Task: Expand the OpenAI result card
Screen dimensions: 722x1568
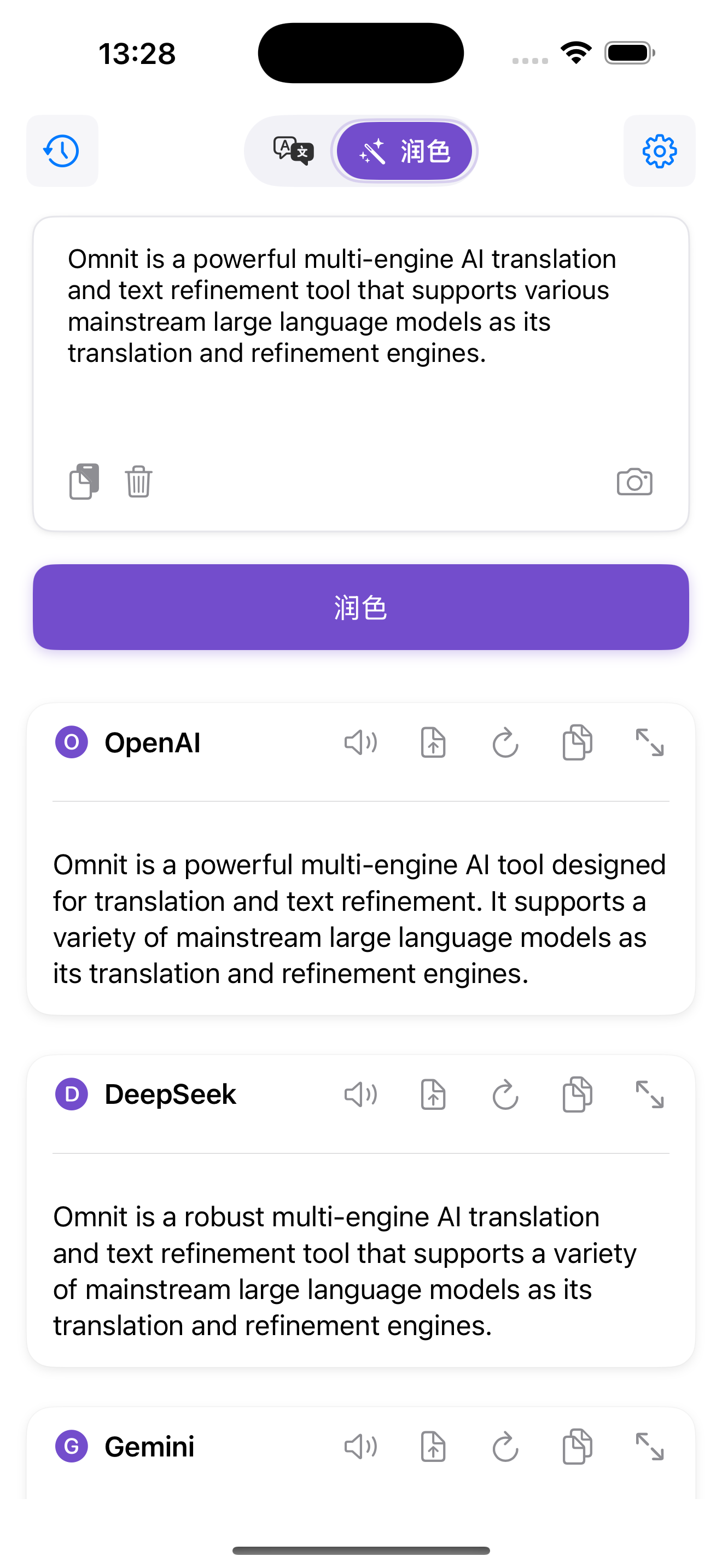Action: tap(650, 742)
